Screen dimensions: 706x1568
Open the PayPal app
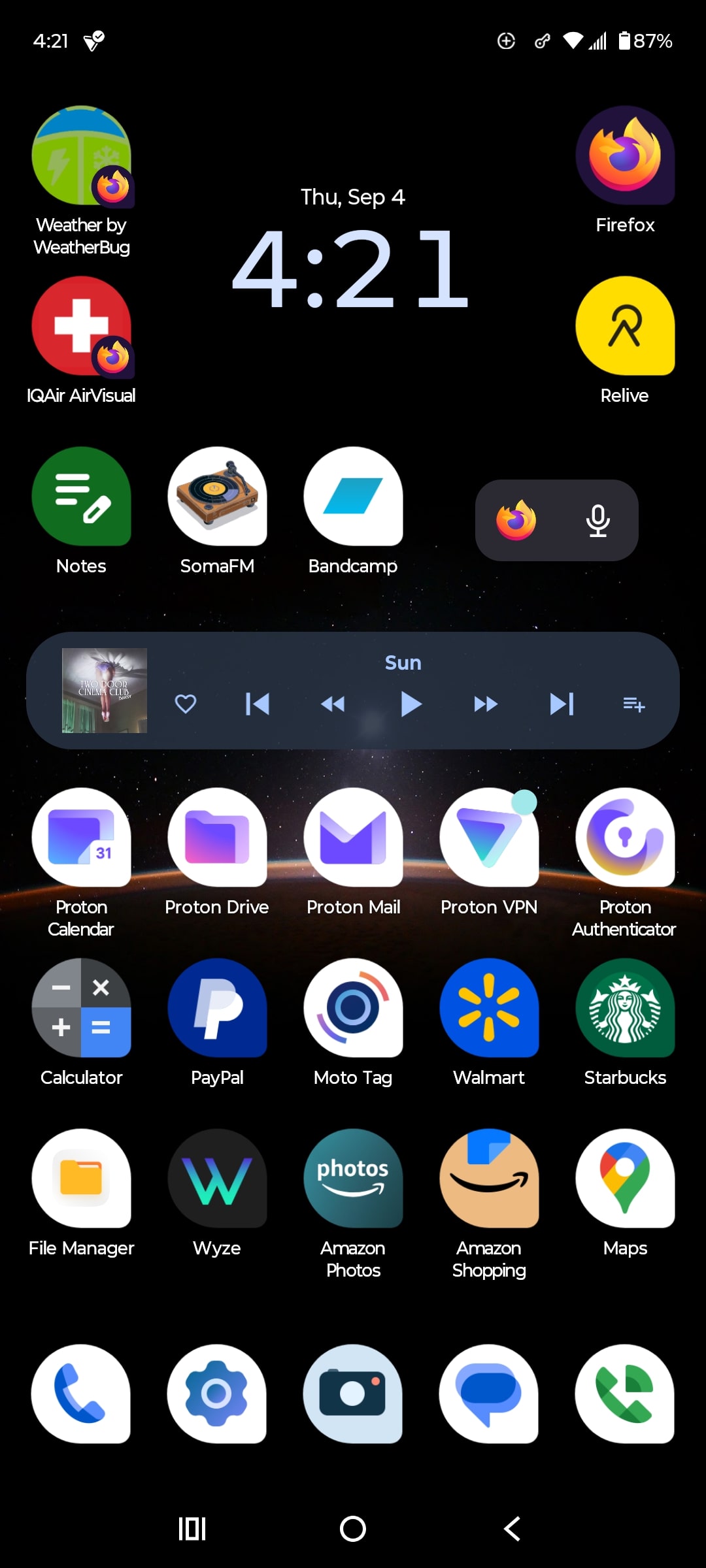(x=217, y=1007)
